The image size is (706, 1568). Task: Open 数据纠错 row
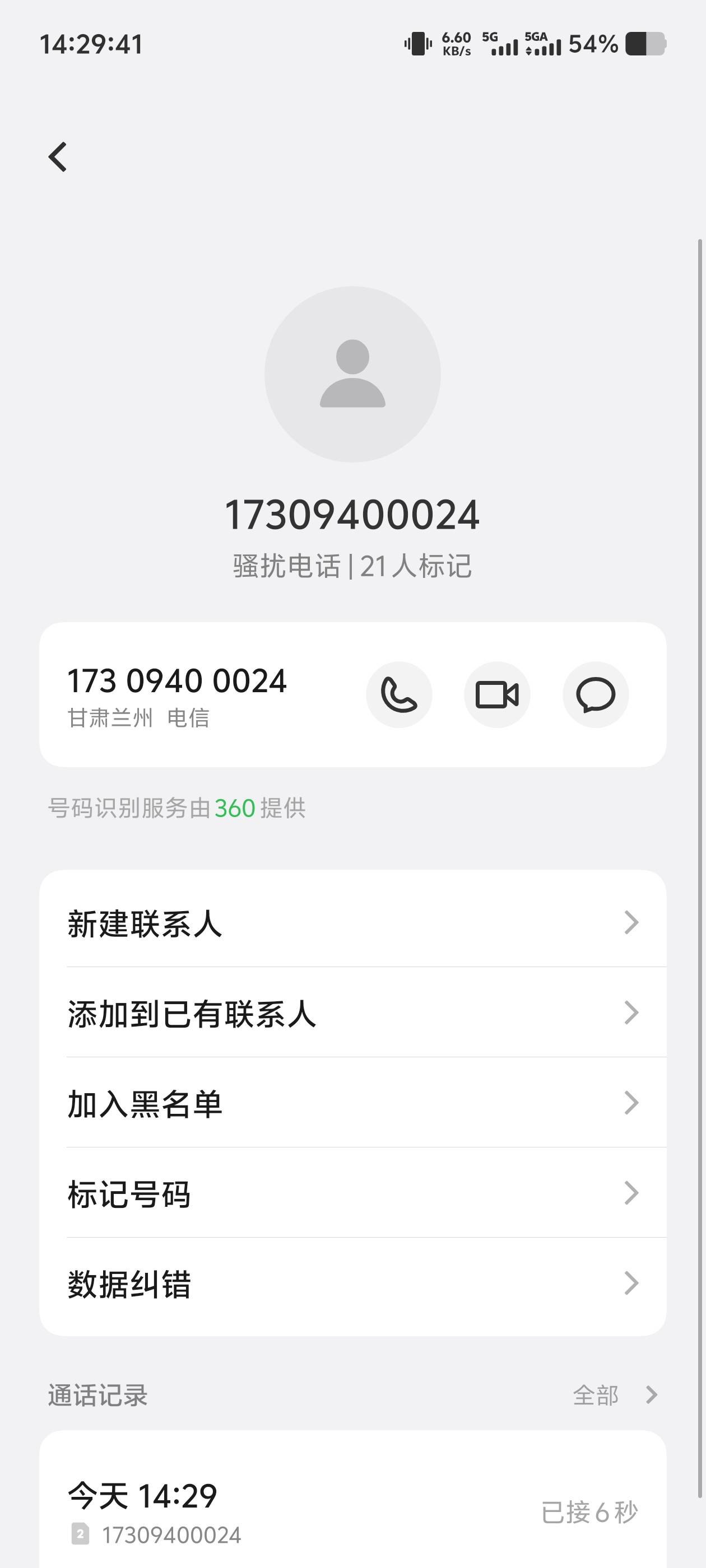coord(352,1282)
